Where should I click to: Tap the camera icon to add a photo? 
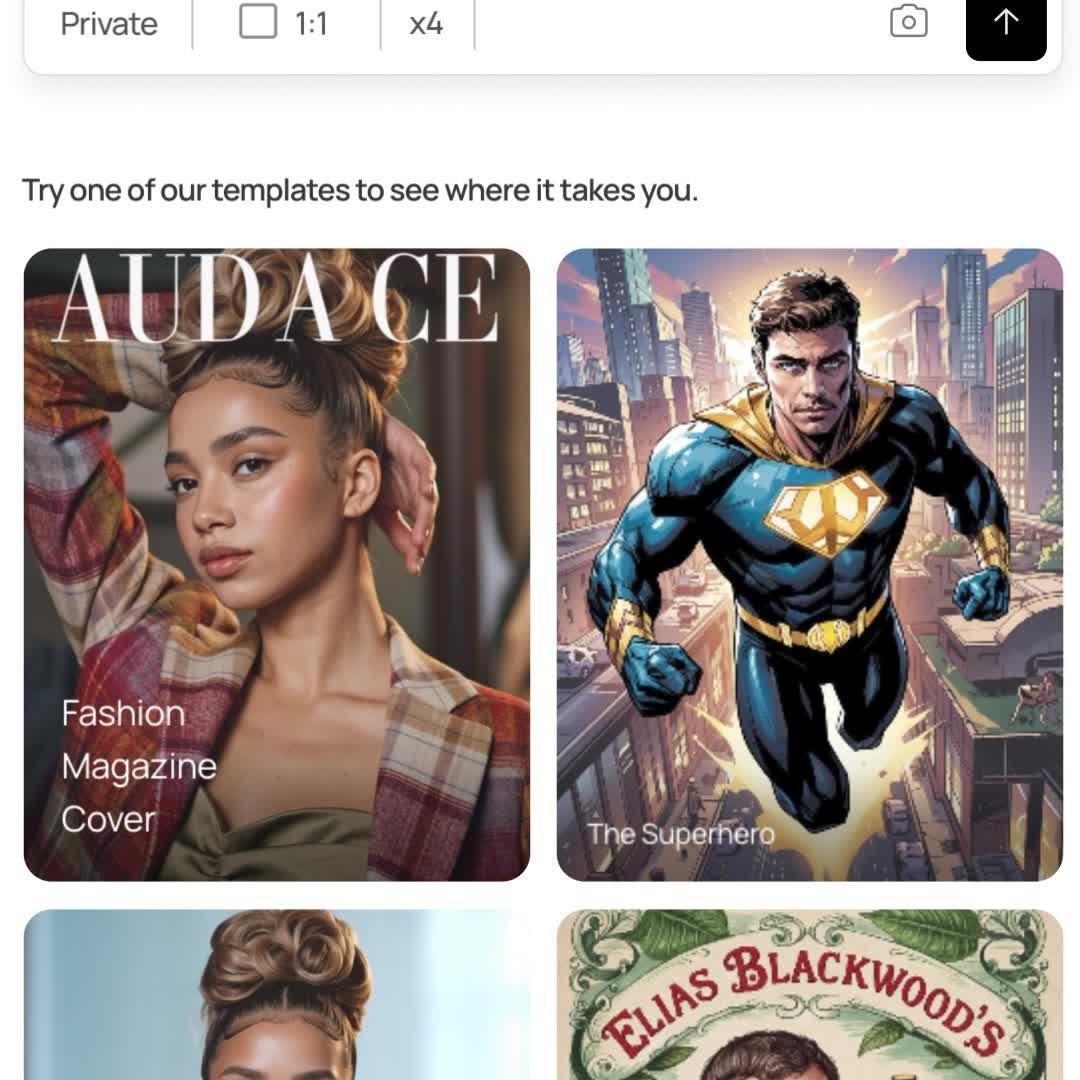pyautogui.click(x=908, y=22)
